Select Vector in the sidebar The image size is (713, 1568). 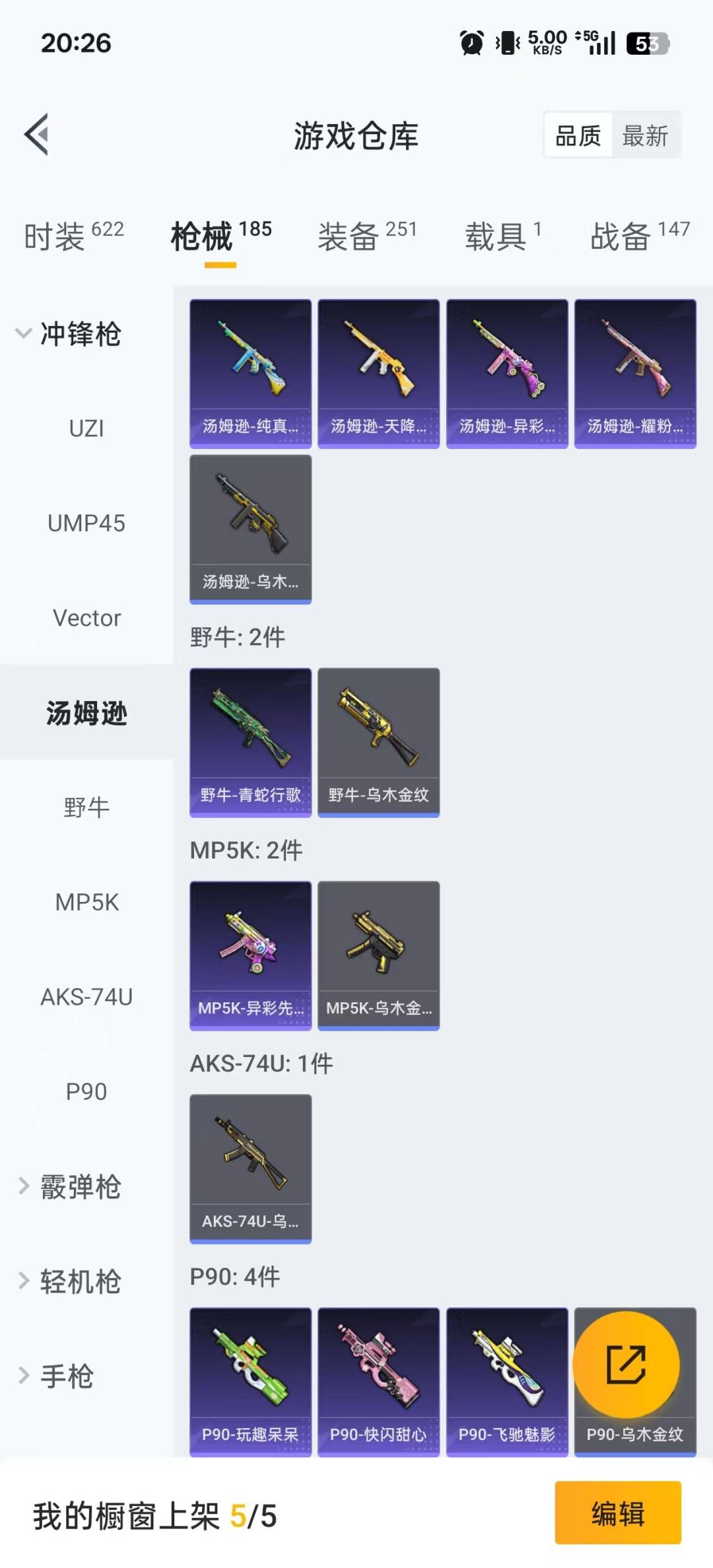coord(86,618)
